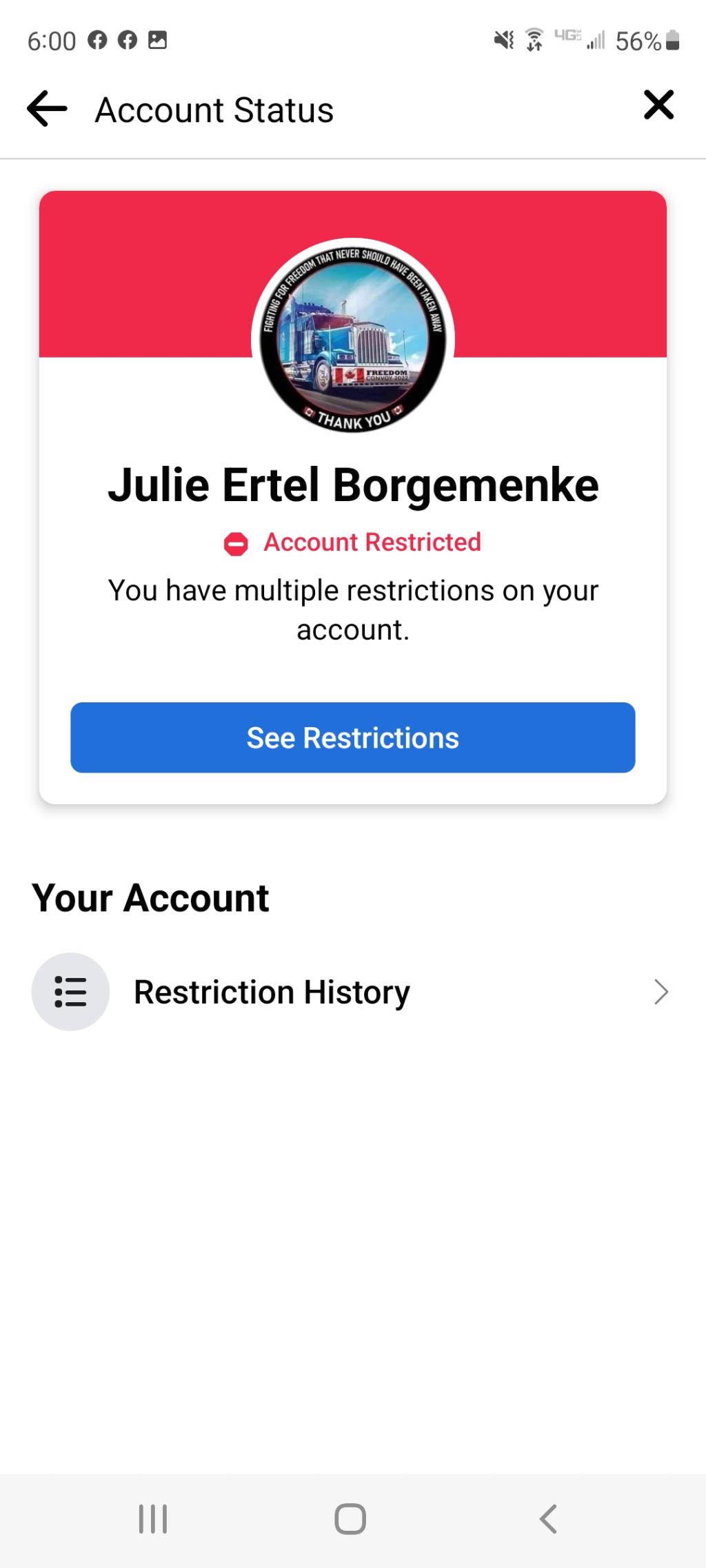
Task: Tap the system home button
Action: pyautogui.click(x=350, y=1518)
